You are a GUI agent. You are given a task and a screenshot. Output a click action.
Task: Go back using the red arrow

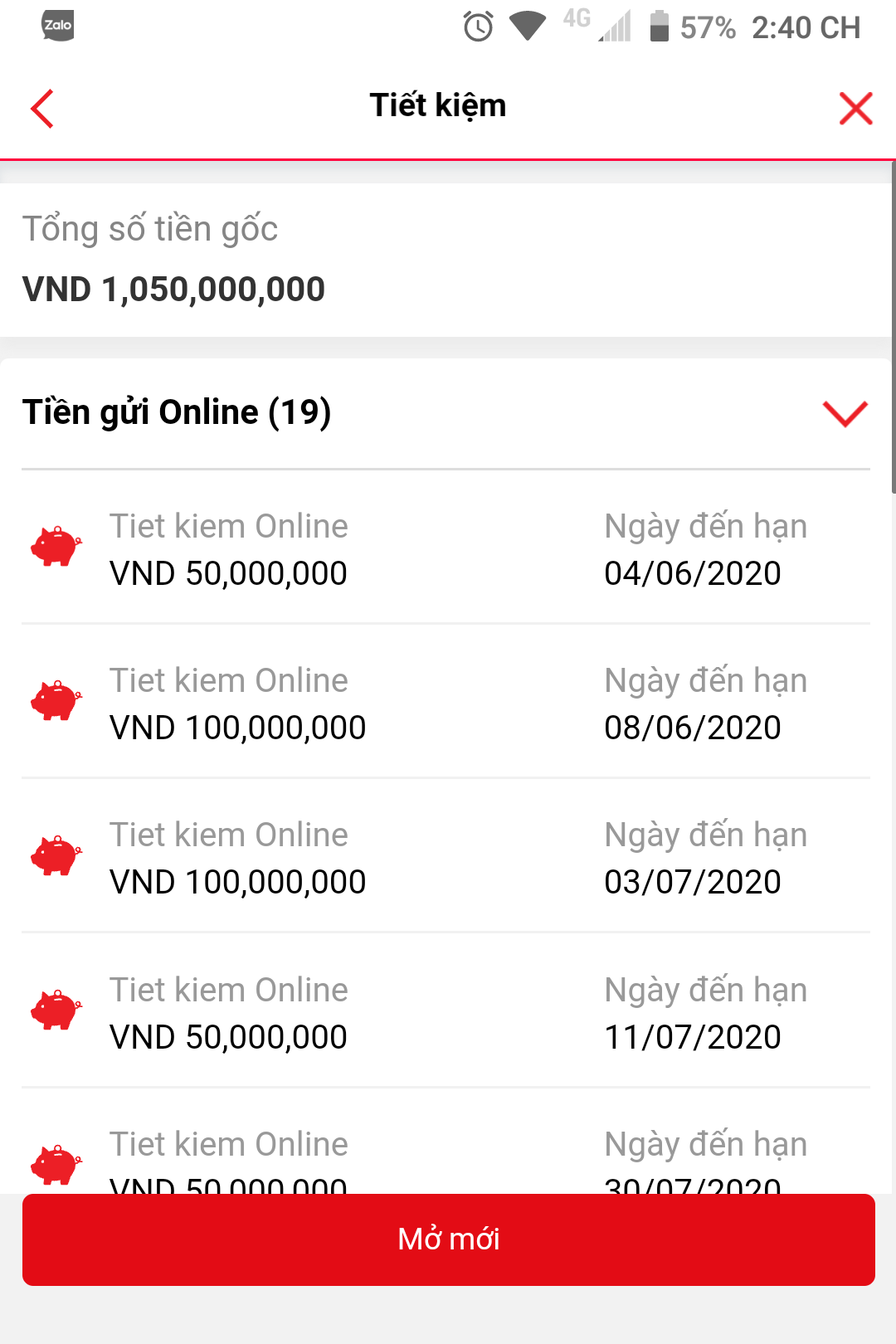pos(41,109)
